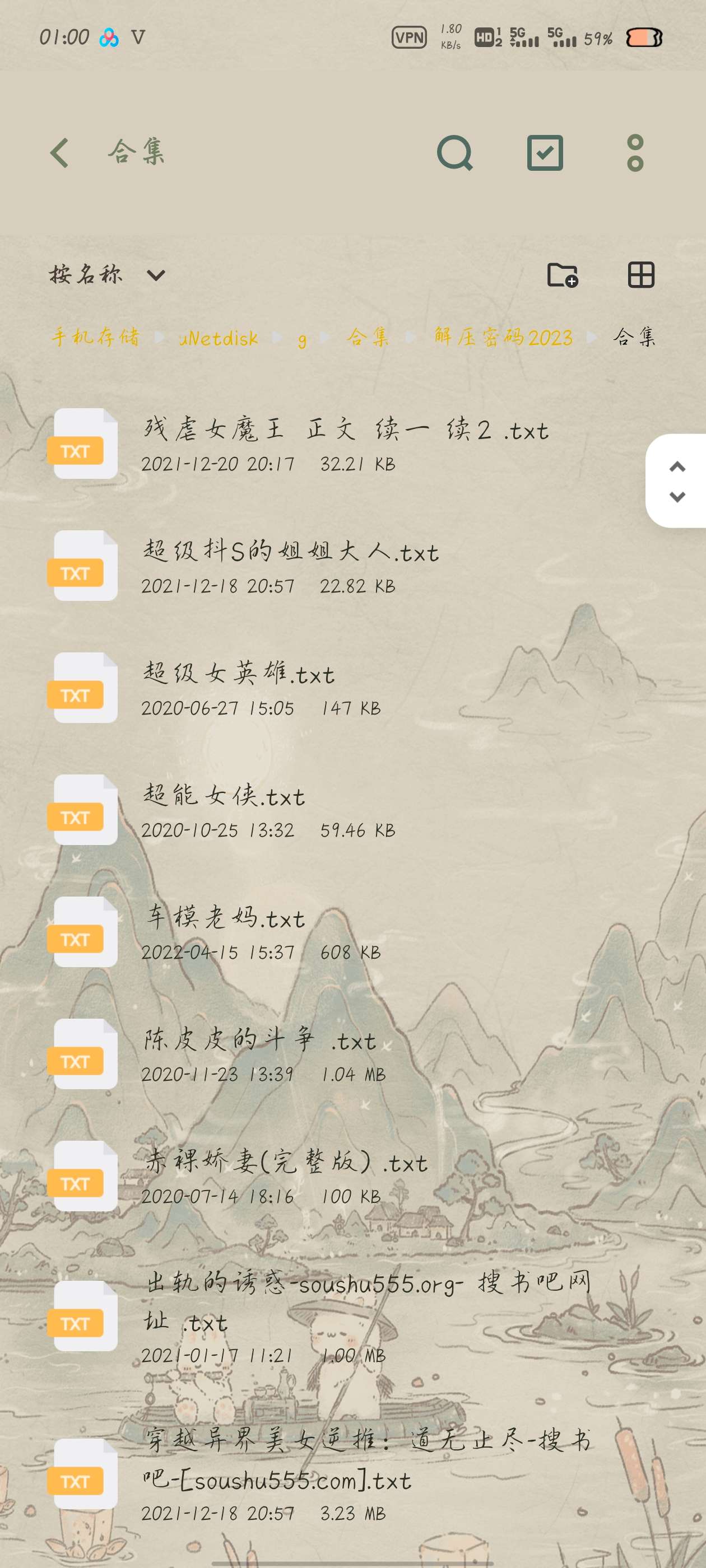Image resolution: width=706 pixels, height=1568 pixels.
Task: Enable selection mode via checkmark icon
Action: click(544, 154)
